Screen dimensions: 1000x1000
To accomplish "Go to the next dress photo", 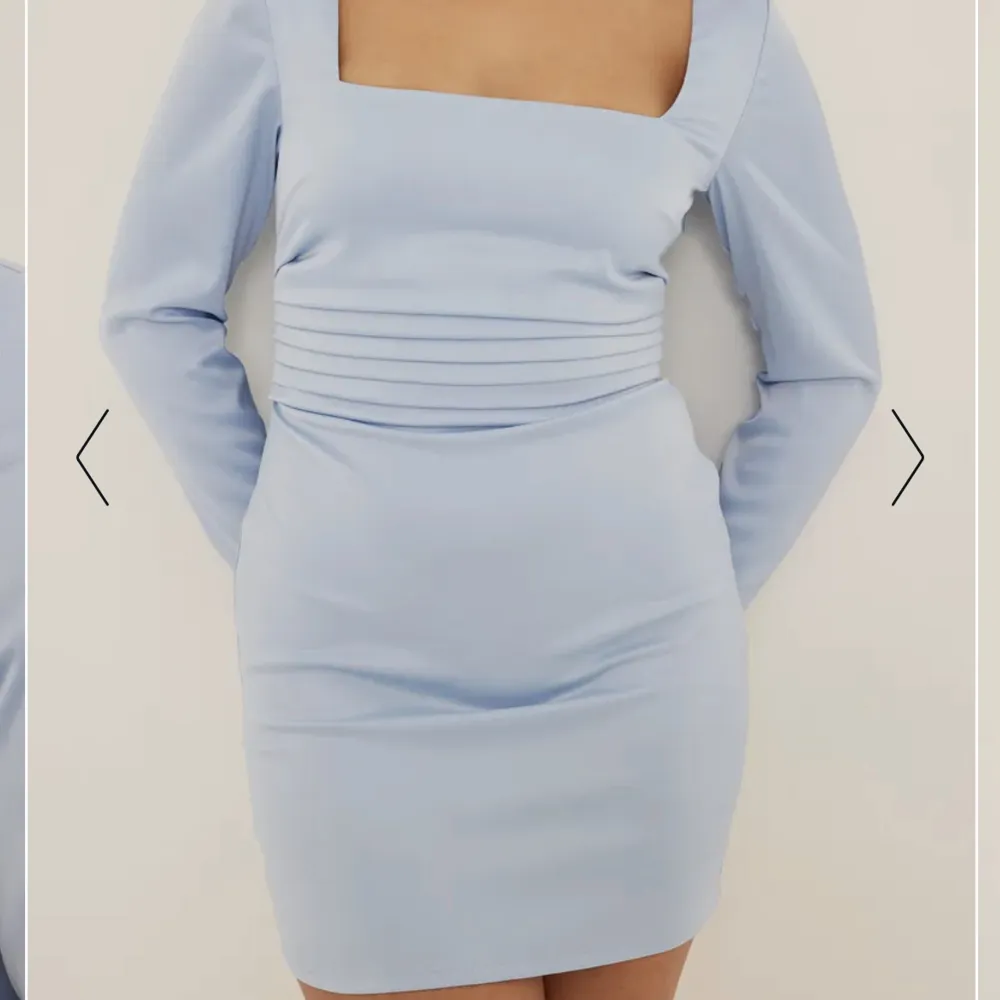I will 907,457.
